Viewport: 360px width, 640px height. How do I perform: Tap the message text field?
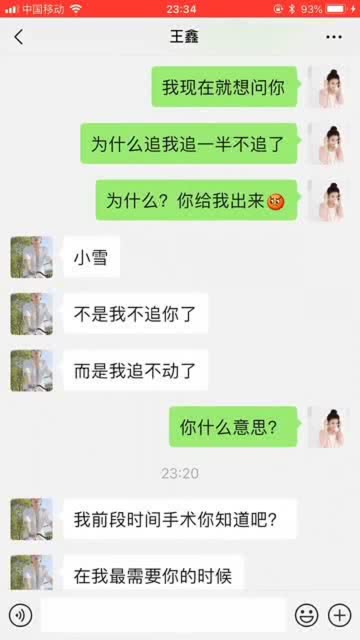[164, 615]
